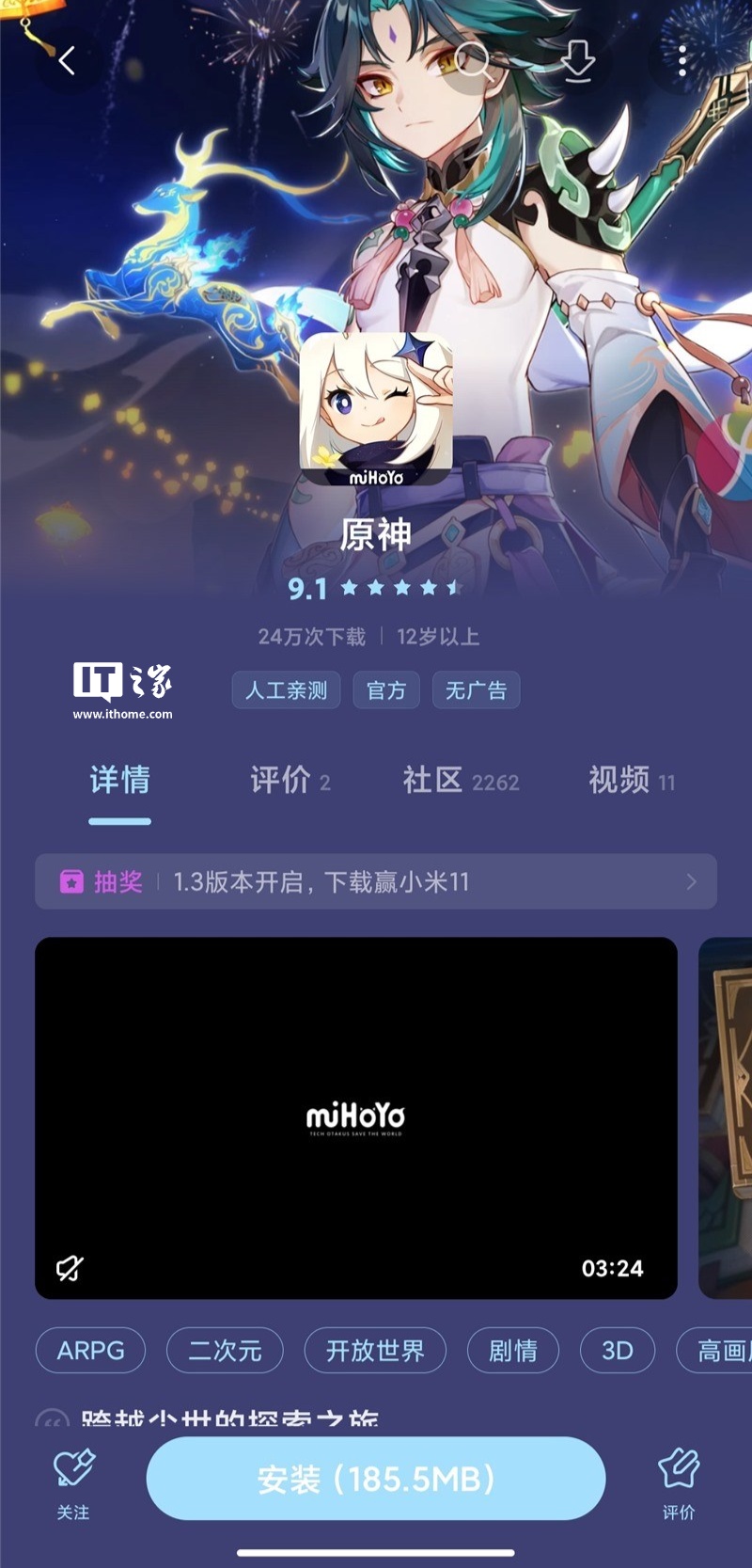Go back using the top-left arrow

click(67, 62)
